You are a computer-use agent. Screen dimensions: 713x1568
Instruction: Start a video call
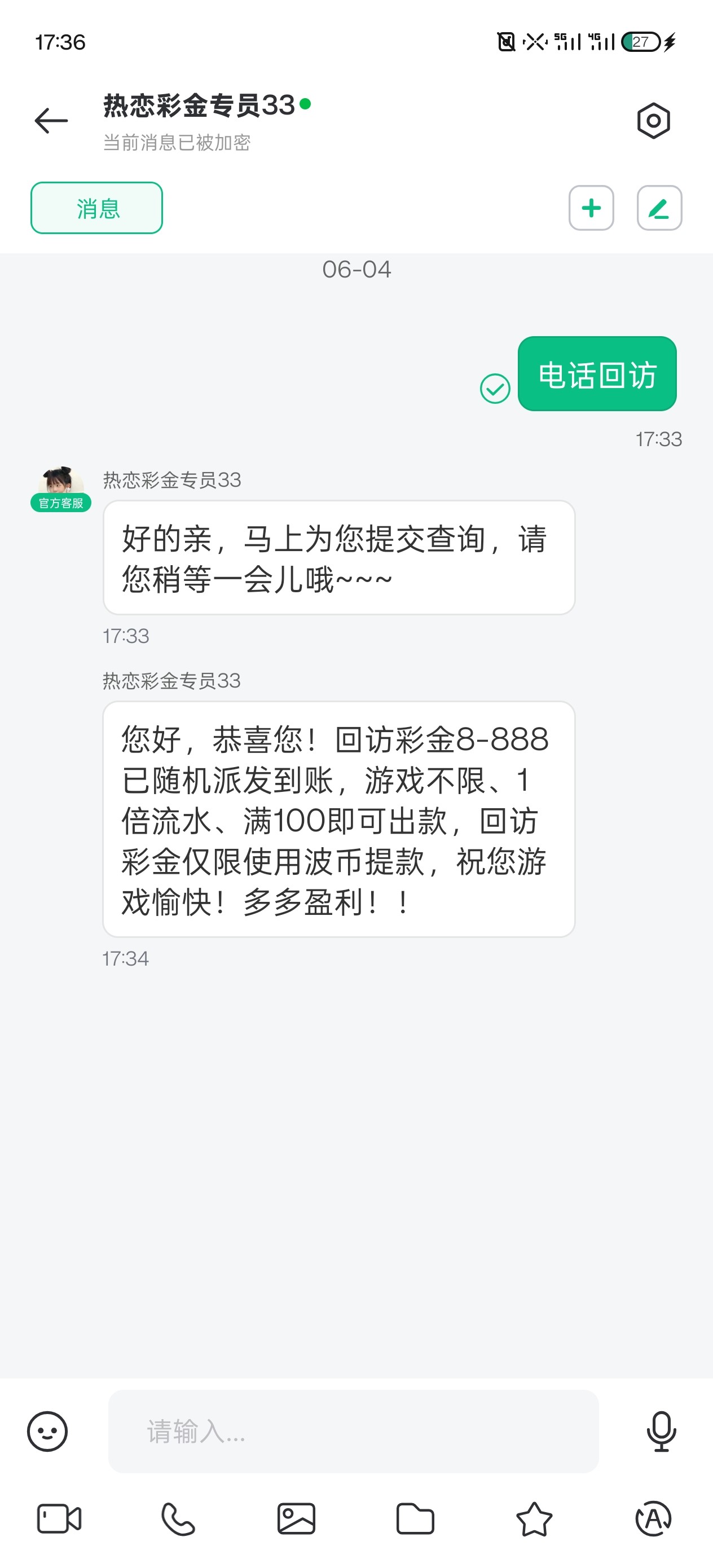[x=59, y=1519]
